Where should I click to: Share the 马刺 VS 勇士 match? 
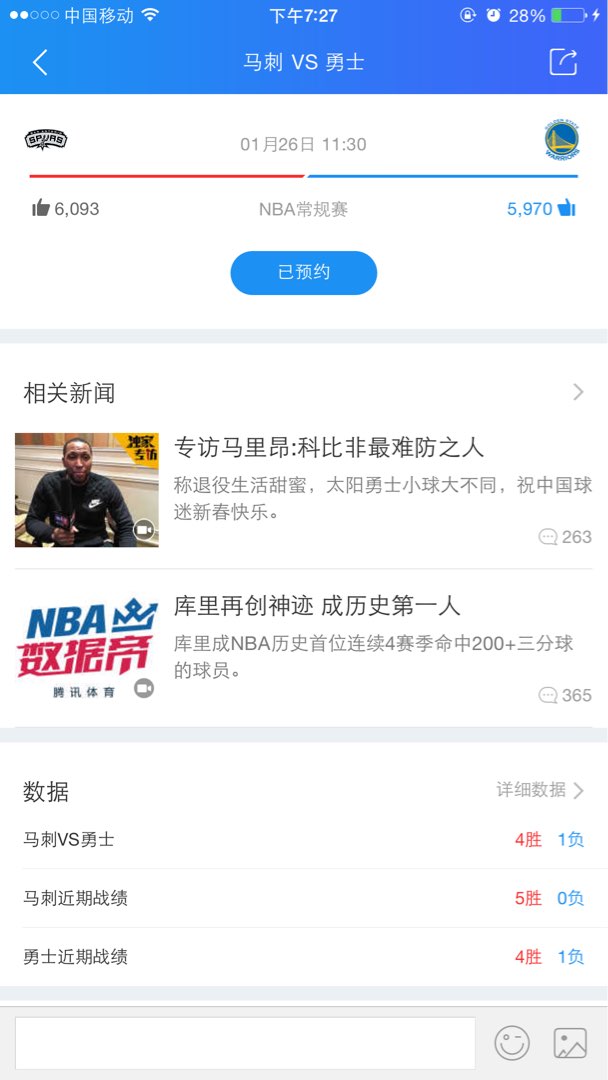tap(563, 62)
